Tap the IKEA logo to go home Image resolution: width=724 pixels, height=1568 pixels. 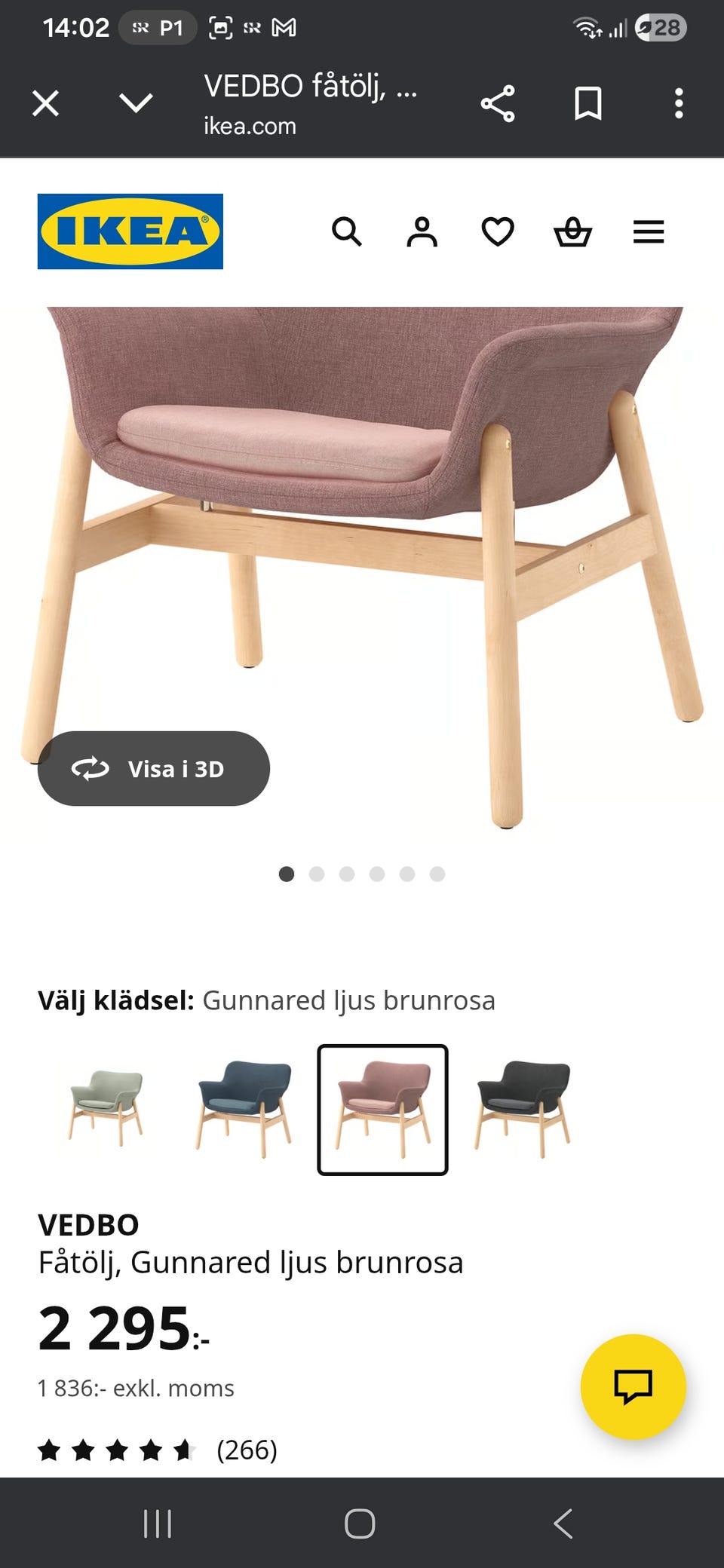[129, 230]
